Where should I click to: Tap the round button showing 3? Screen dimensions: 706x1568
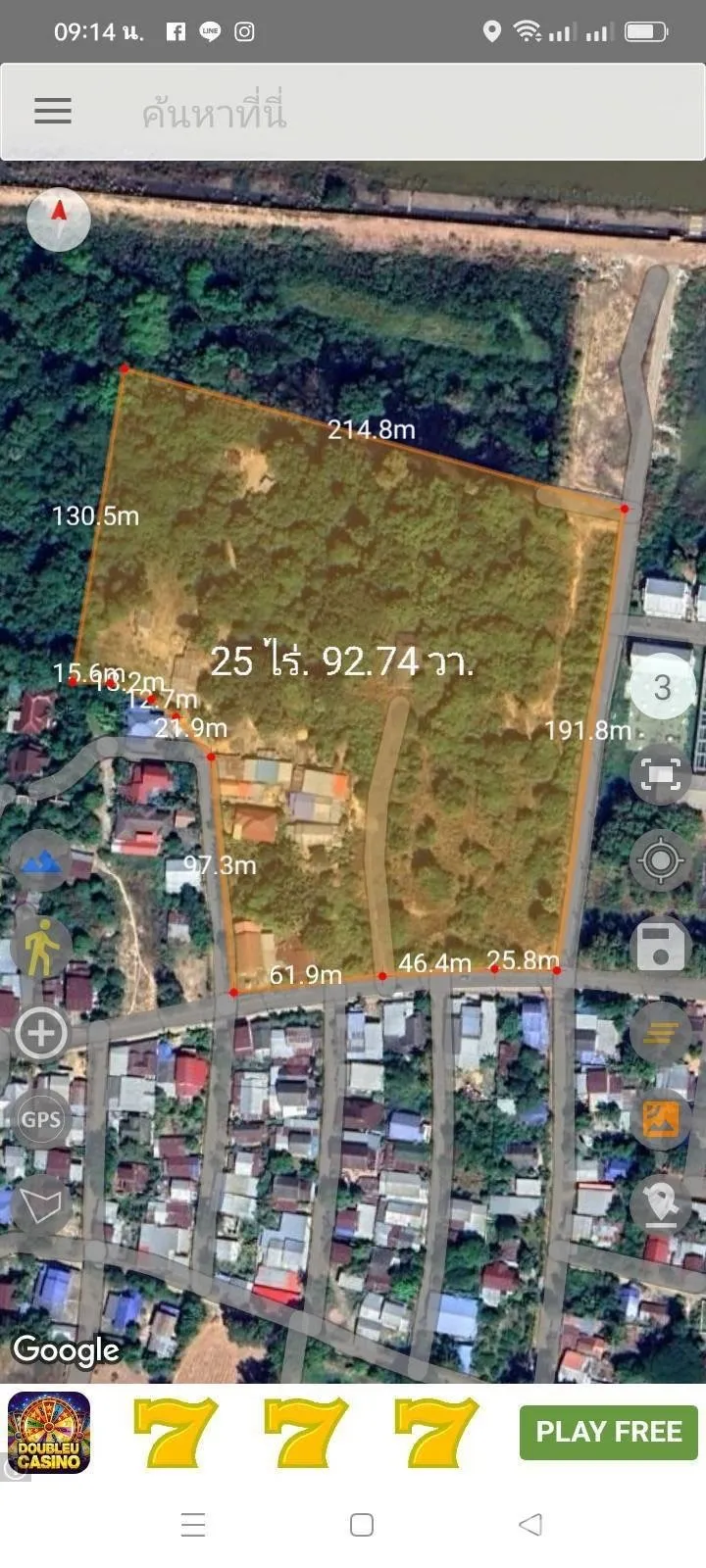point(662,687)
